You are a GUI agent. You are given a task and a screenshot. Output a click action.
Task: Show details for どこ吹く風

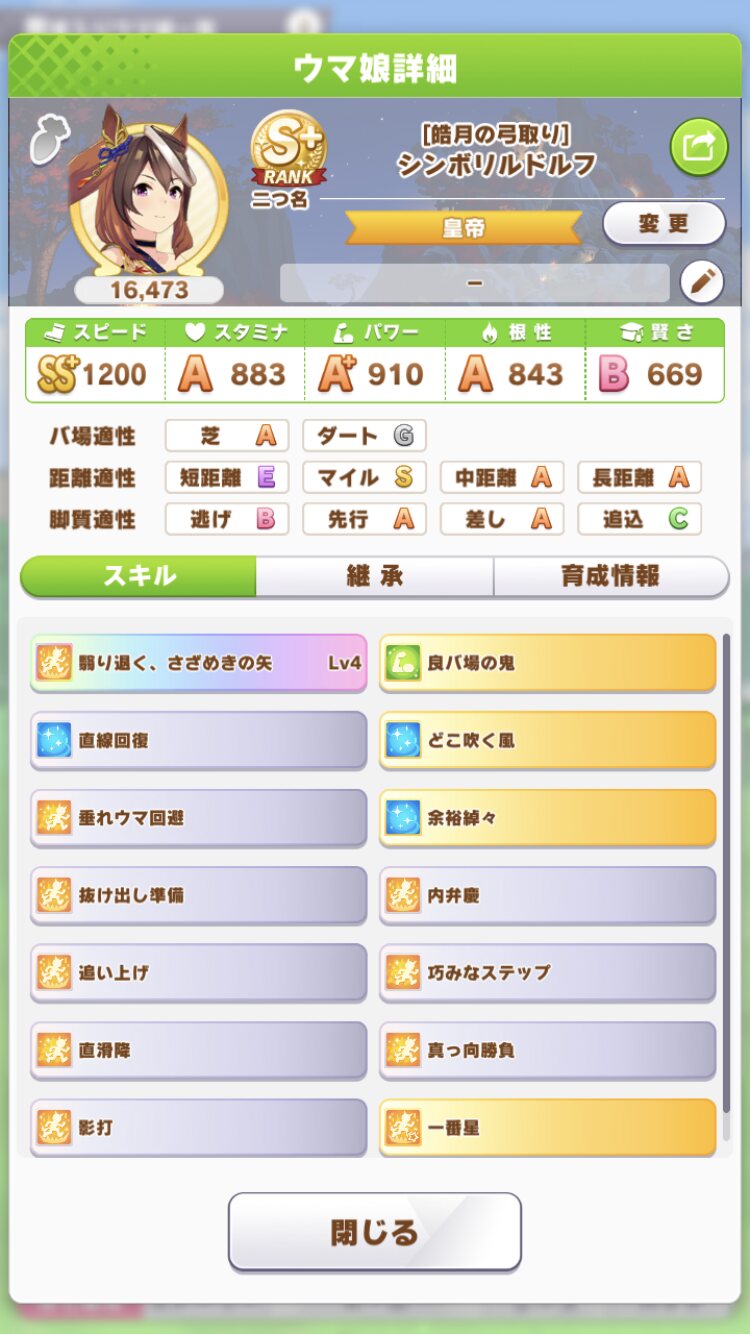547,741
